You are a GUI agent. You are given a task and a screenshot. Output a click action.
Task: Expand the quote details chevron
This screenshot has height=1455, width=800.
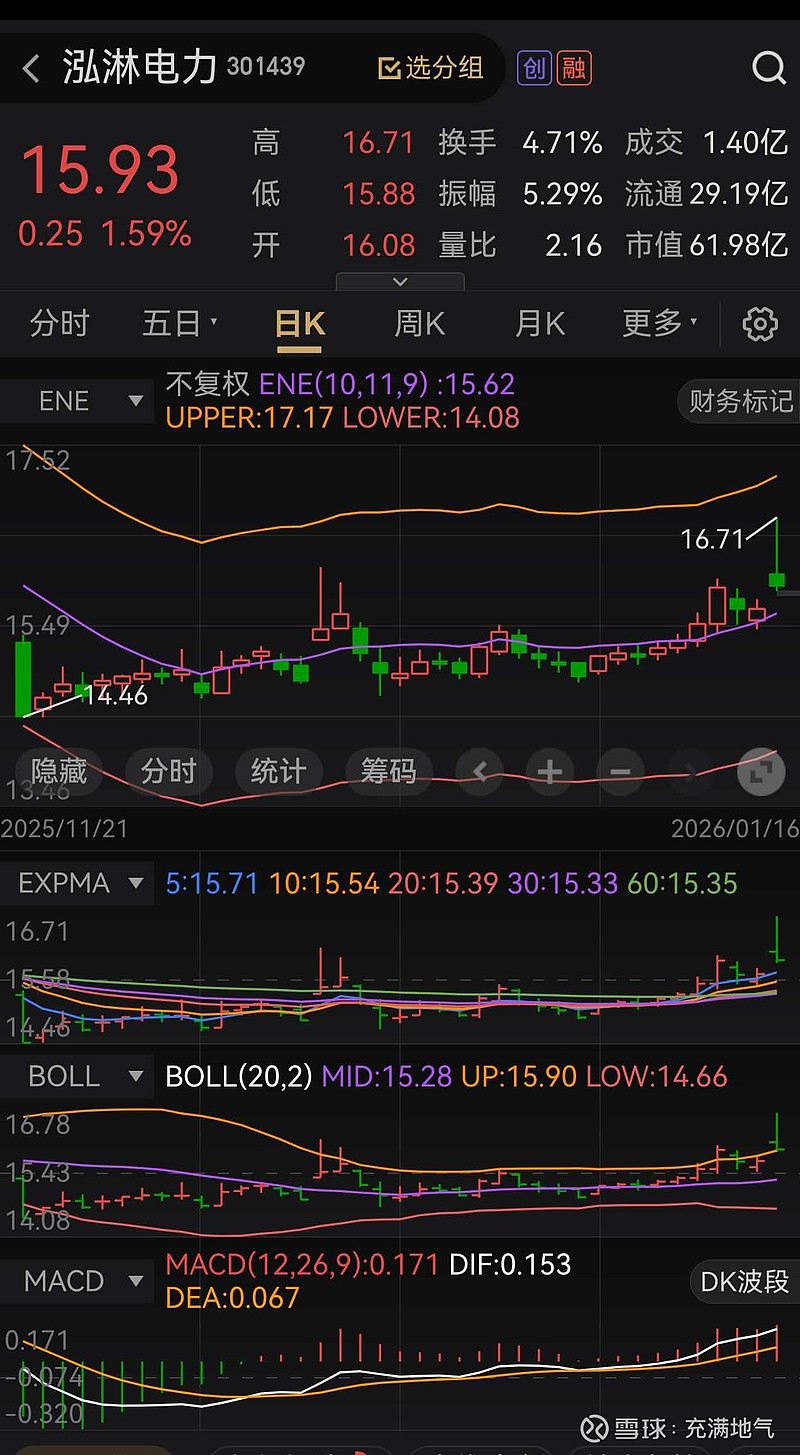click(x=400, y=282)
